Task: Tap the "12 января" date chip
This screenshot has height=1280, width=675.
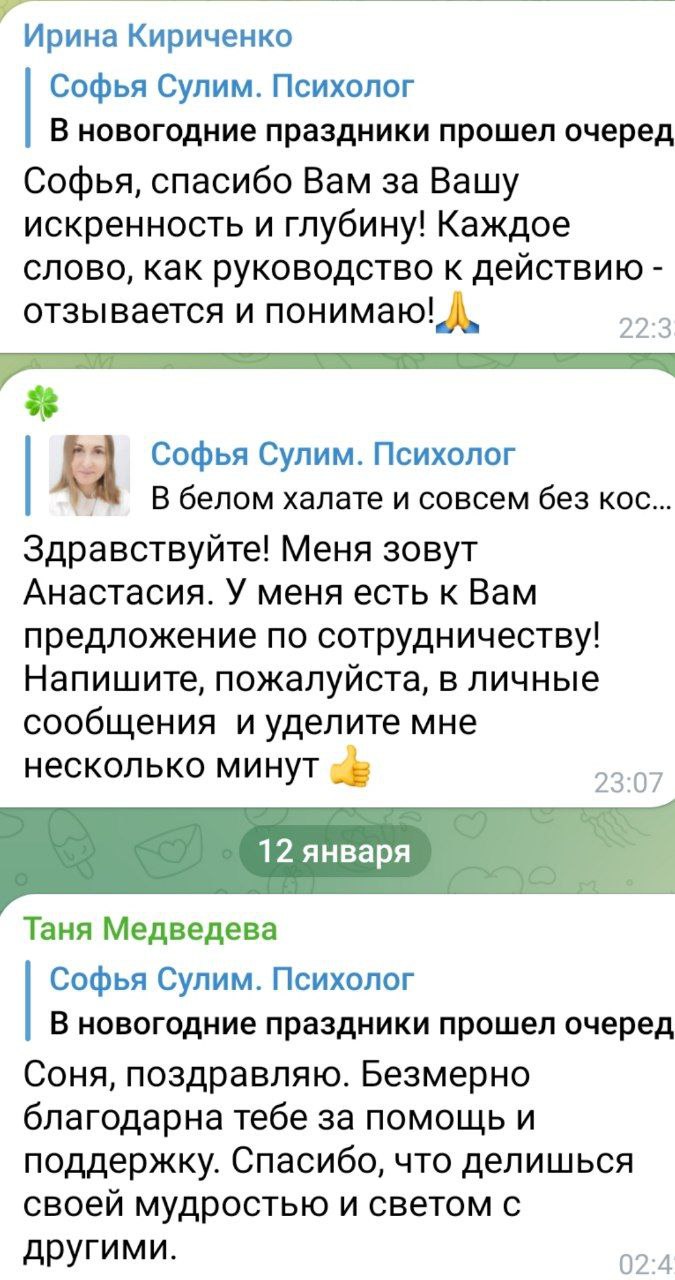Action: click(334, 852)
